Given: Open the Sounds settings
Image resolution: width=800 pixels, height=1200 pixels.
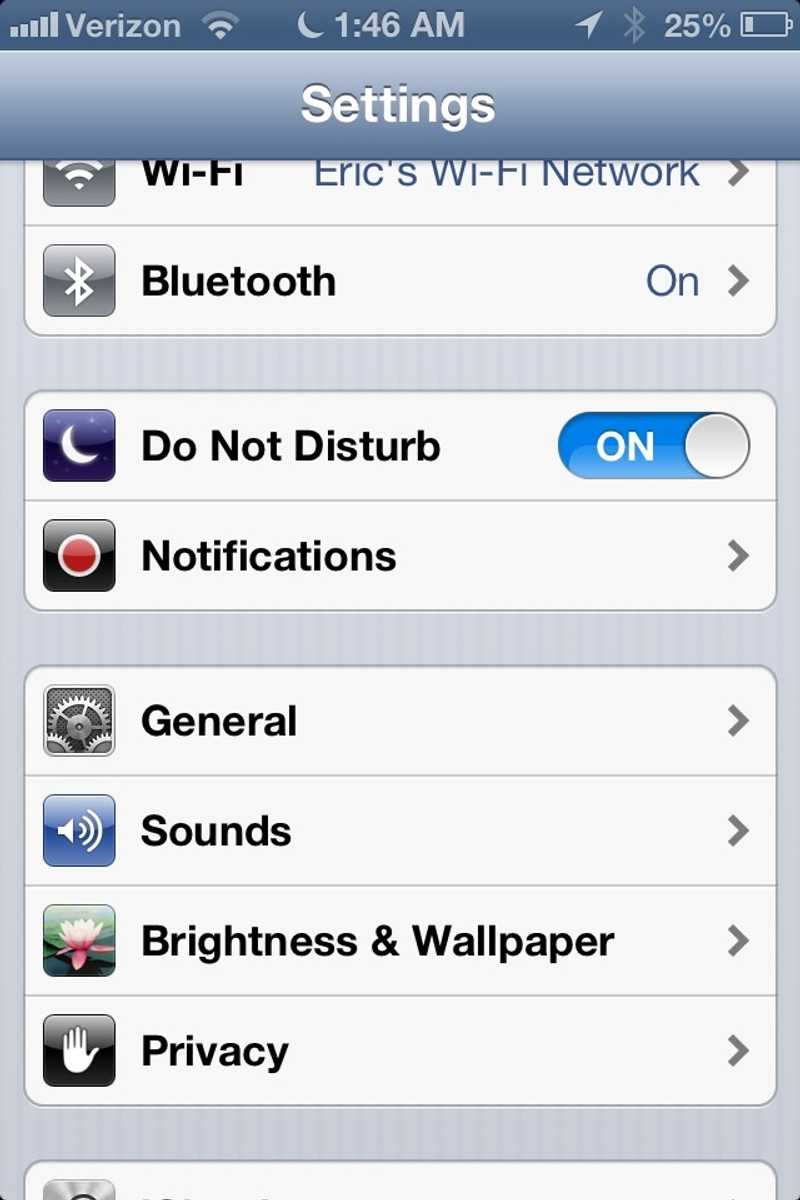Looking at the screenshot, I should click(x=400, y=831).
